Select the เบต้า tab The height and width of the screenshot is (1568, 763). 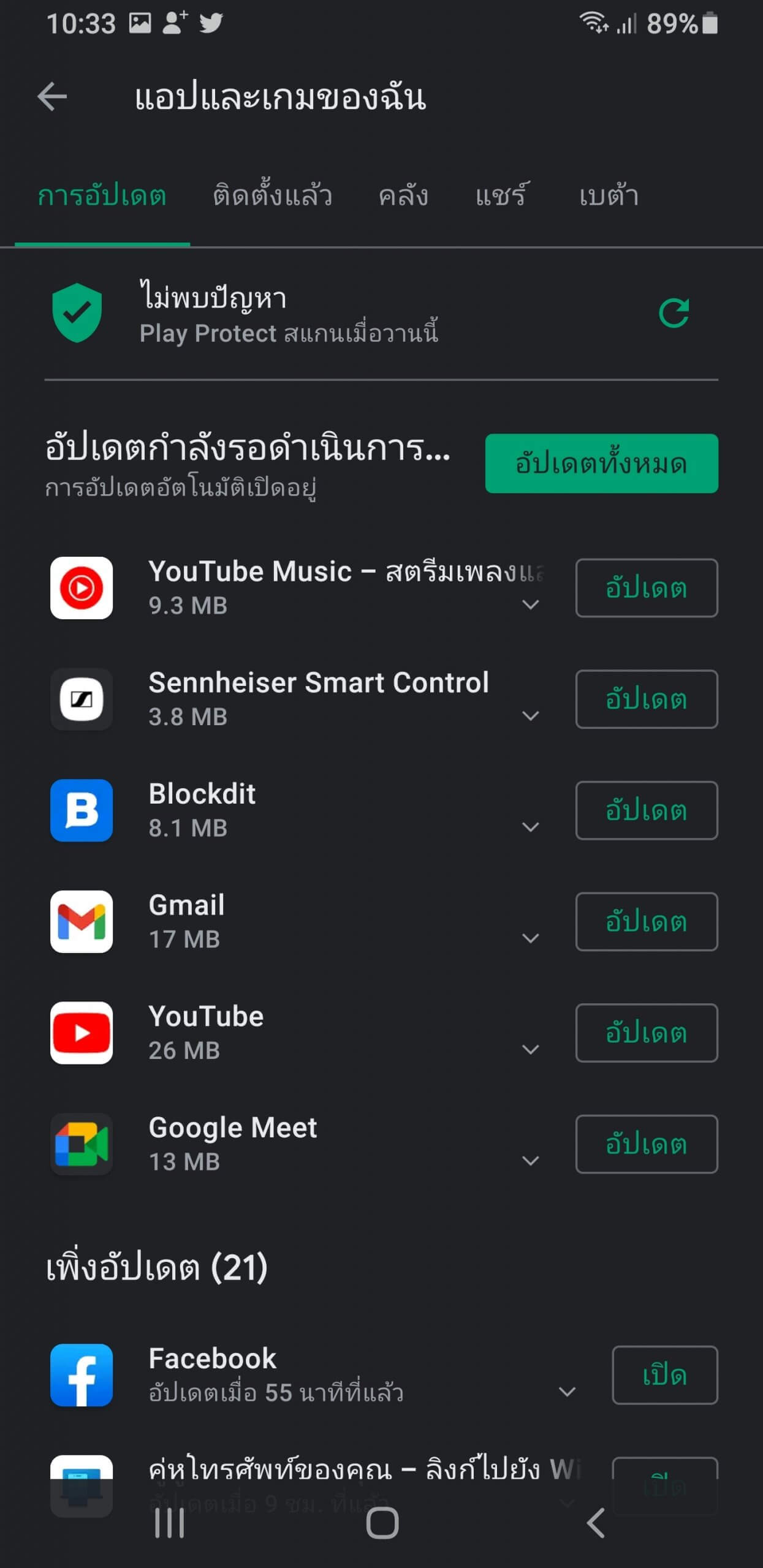point(609,196)
